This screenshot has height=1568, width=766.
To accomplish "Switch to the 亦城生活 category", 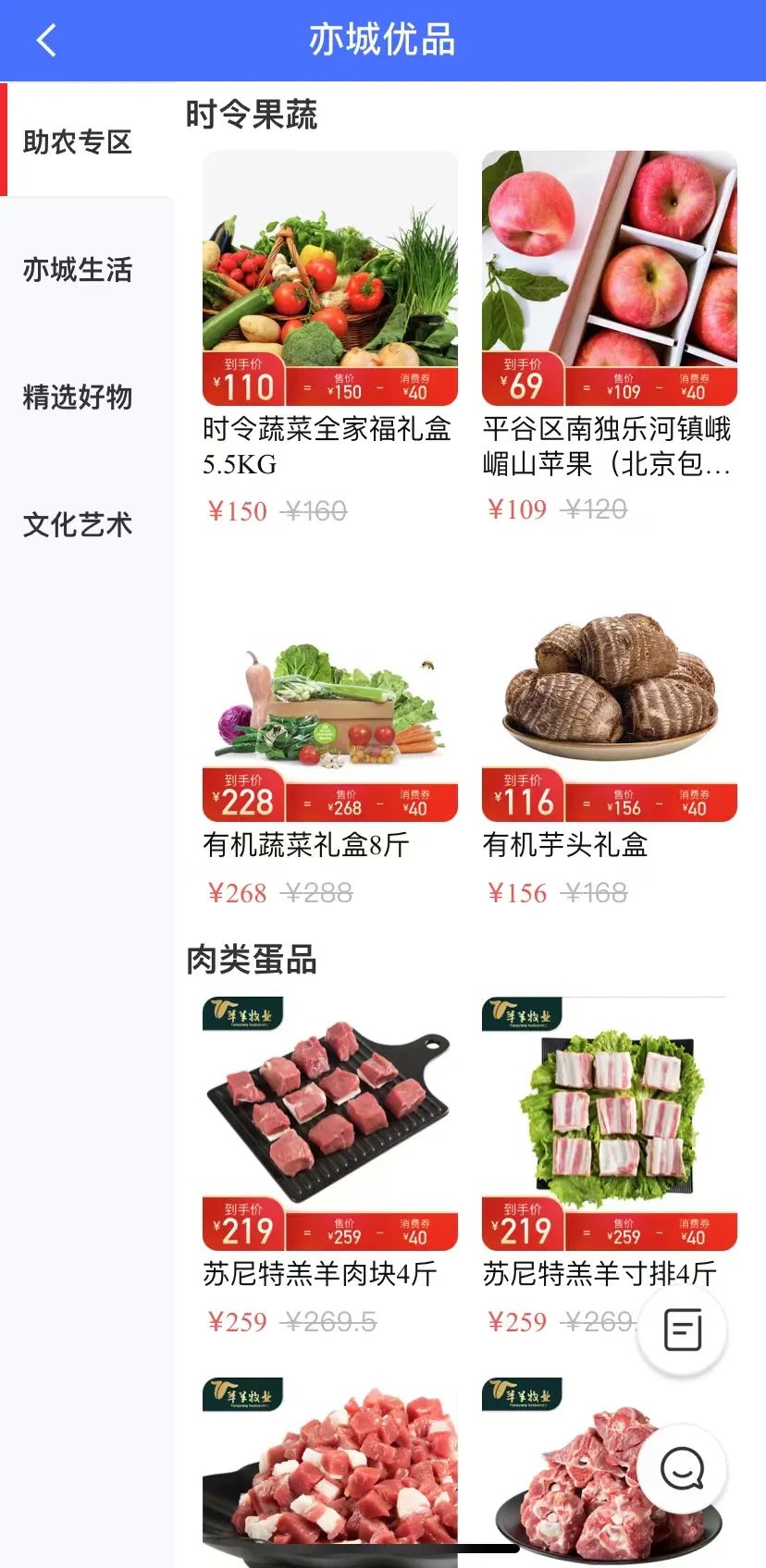I will tap(78, 269).
